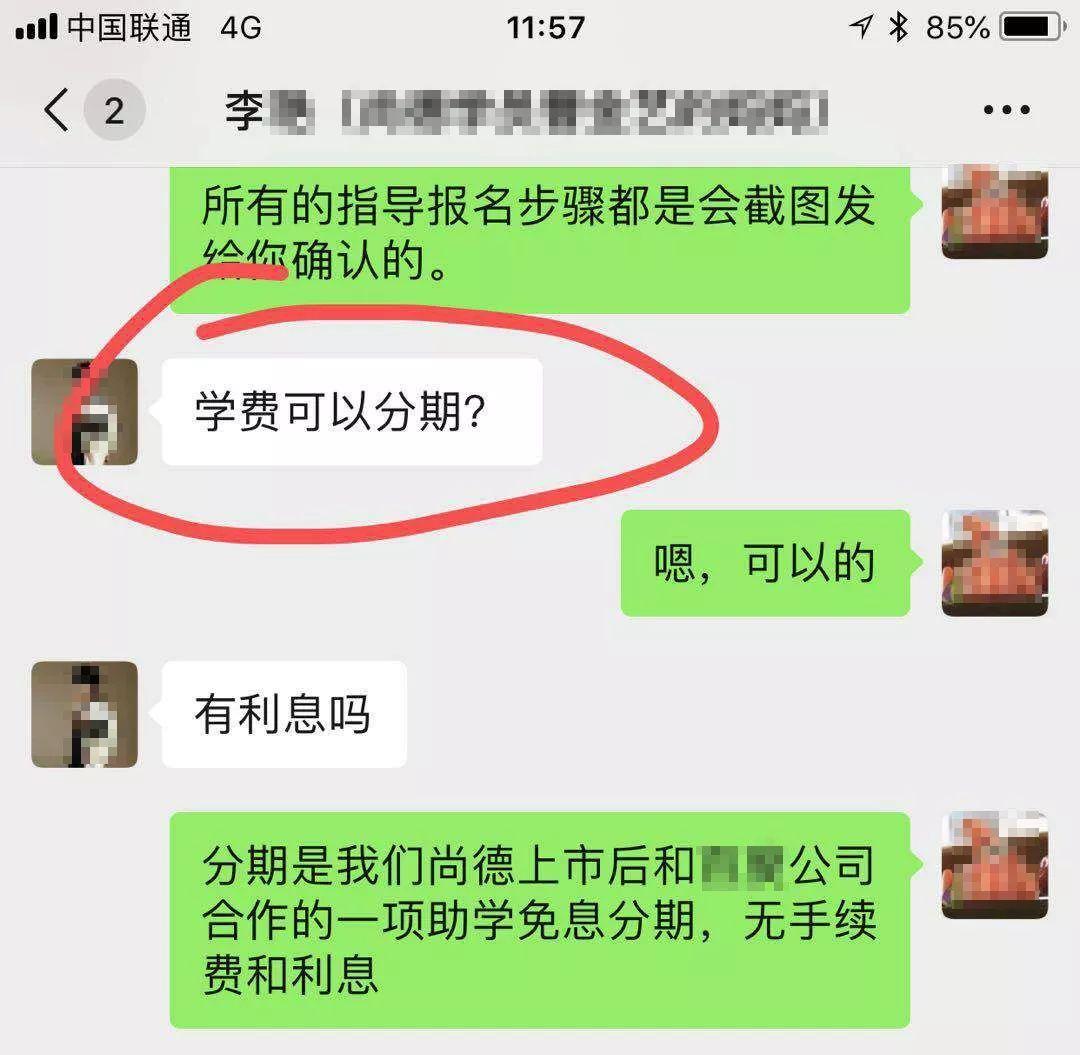The width and height of the screenshot is (1080, 1055).
Task: Tap the avatar next to "嗯，可以的"
Action: pyautogui.click(x=994, y=563)
